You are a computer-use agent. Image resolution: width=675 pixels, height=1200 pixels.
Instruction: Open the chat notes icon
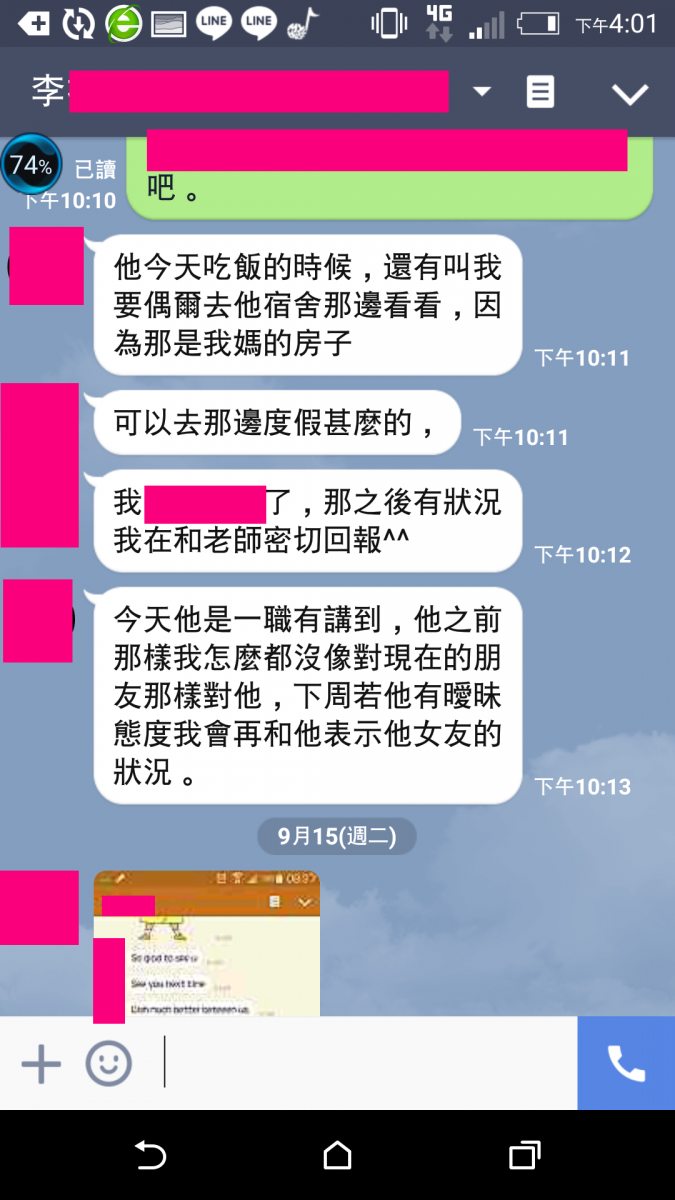point(540,92)
